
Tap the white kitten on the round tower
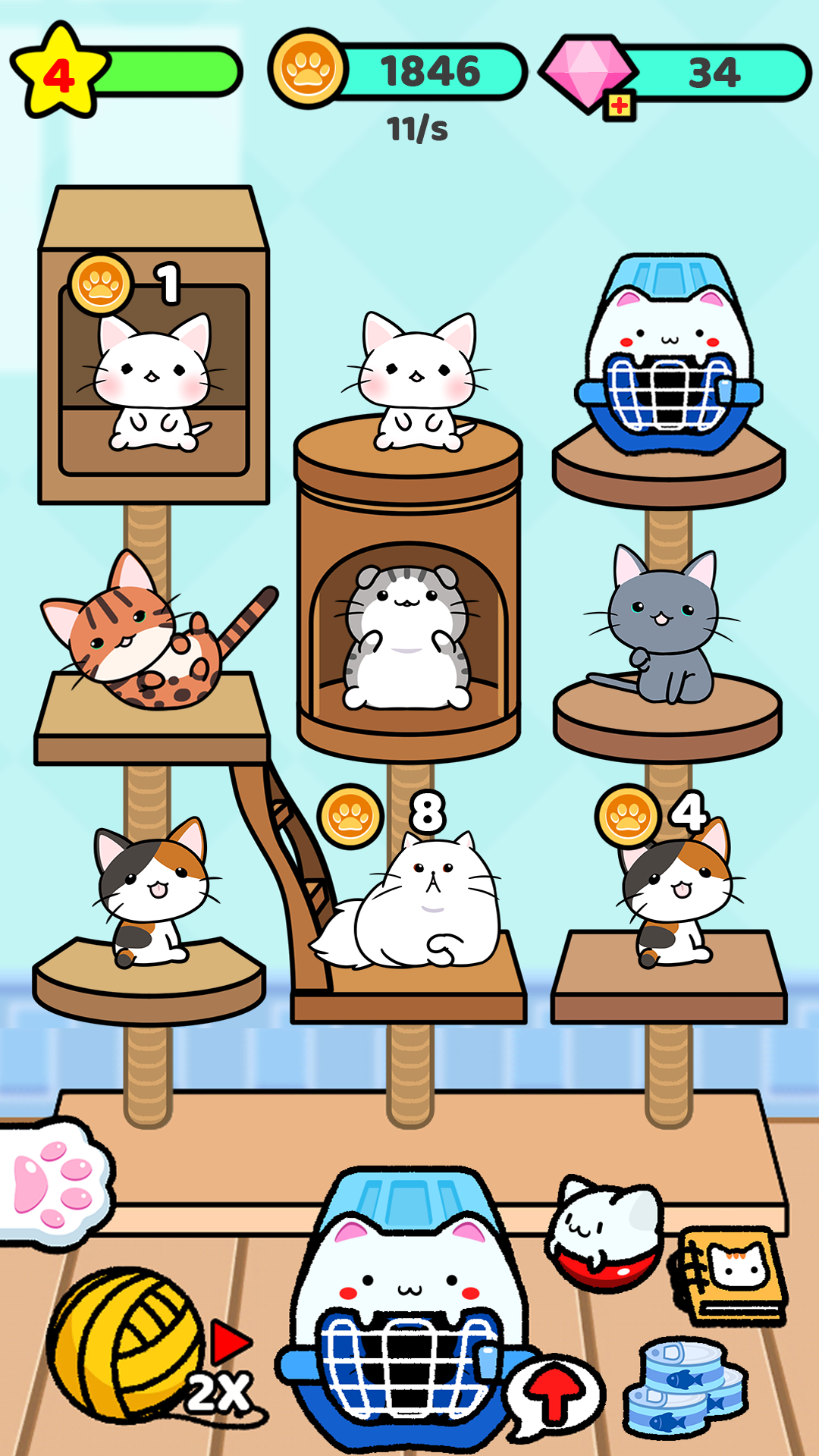[417, 383]
